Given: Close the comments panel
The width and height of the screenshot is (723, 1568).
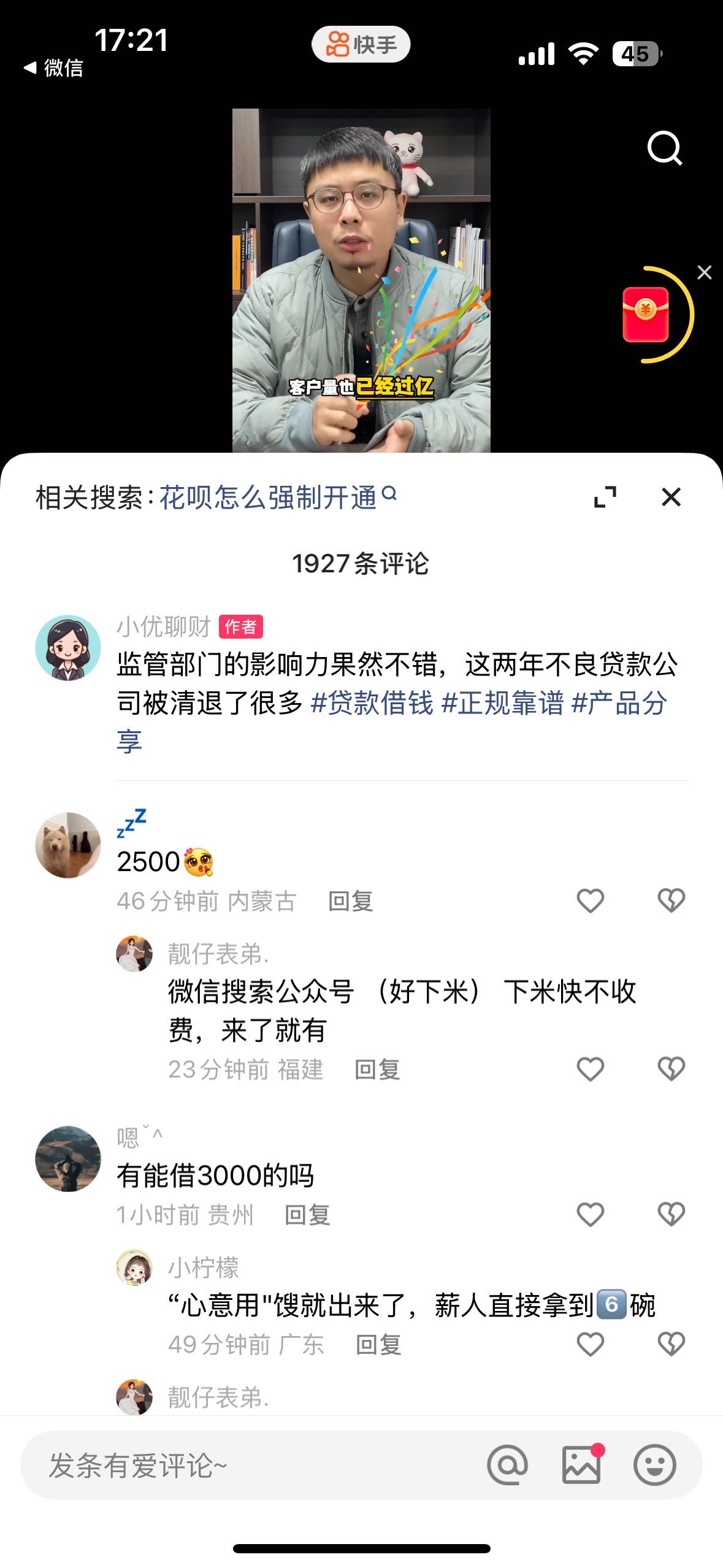Looking at the screenshot, I should (x=671, y=496).
